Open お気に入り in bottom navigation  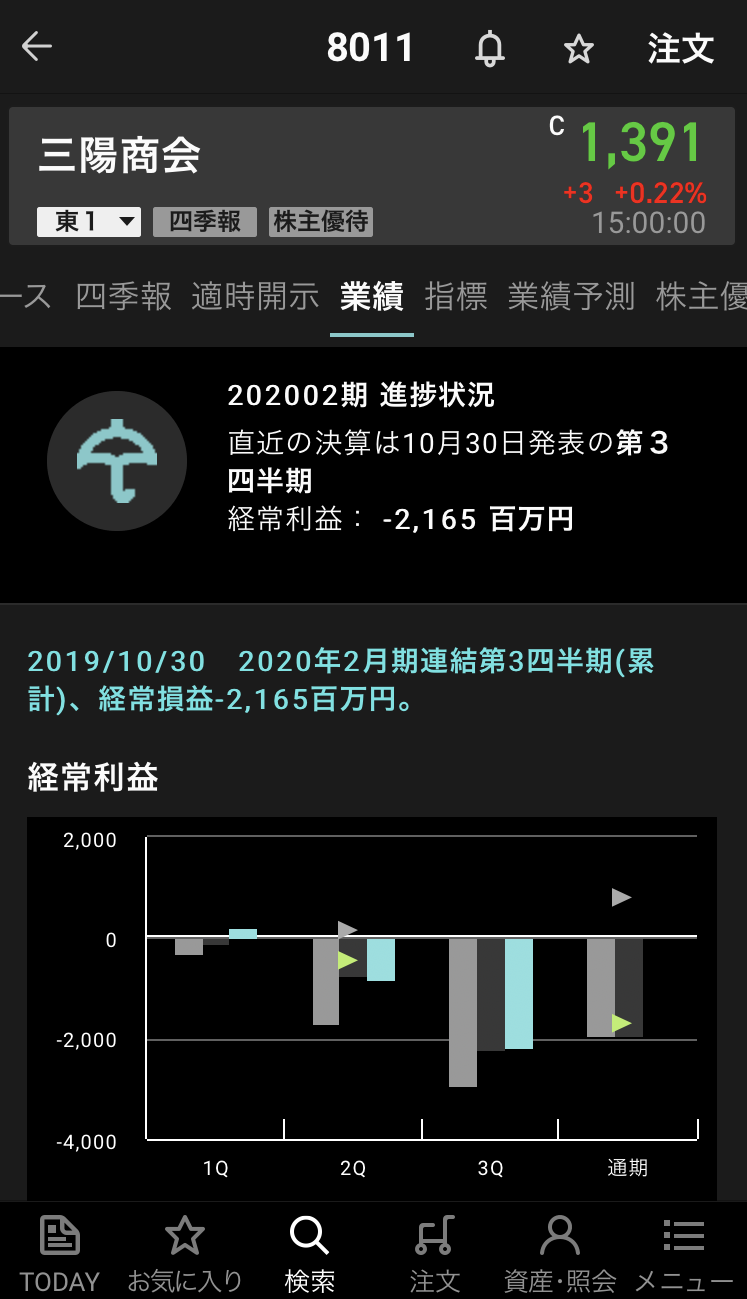click(x=185, y=1252)
